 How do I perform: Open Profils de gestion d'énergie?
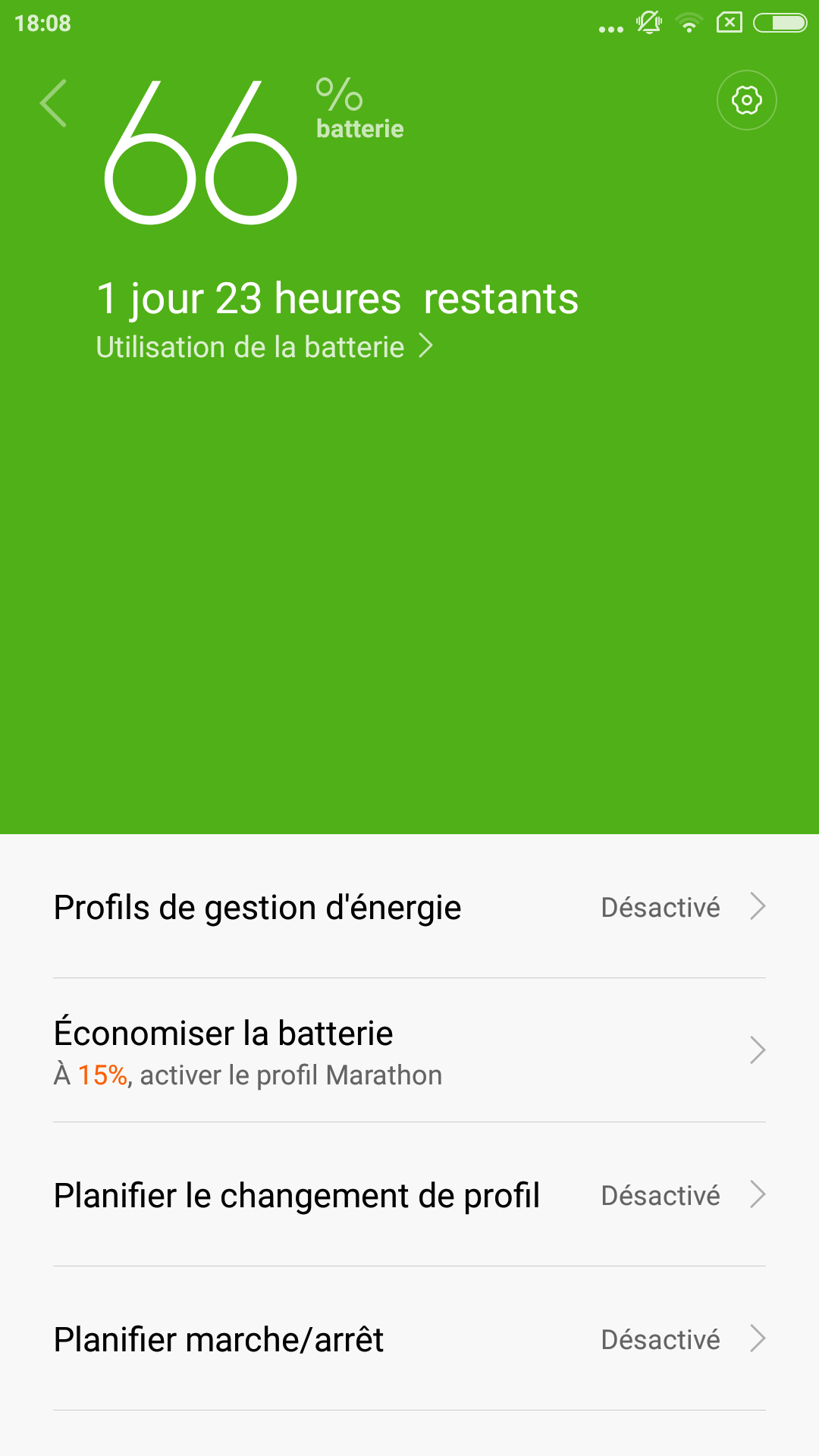[x=409, y=907]
